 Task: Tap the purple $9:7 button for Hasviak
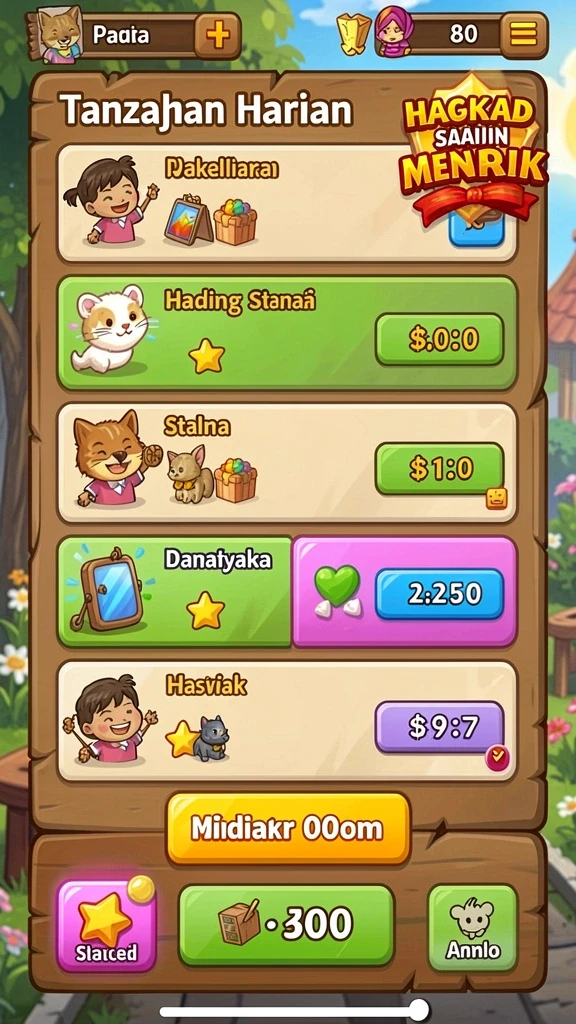[440, 727]
